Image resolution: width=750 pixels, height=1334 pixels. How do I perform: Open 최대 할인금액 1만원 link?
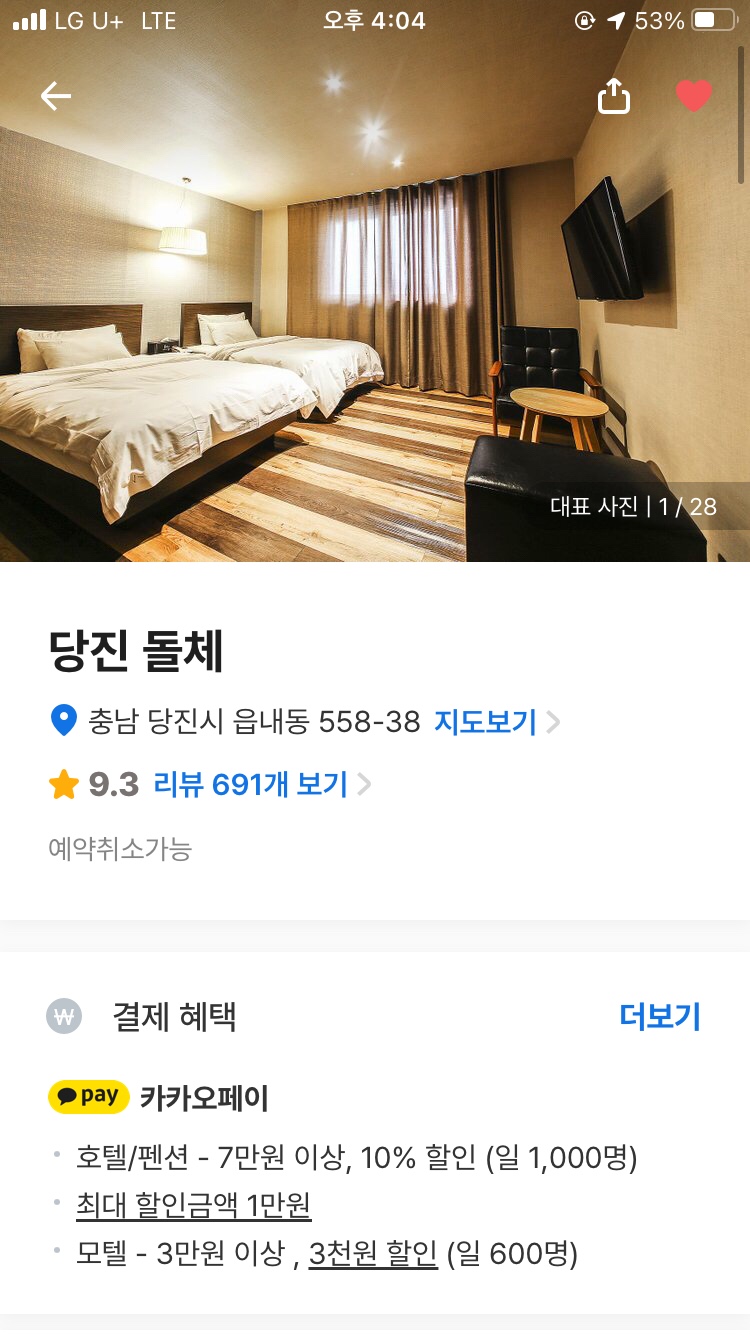(194, 1206)
